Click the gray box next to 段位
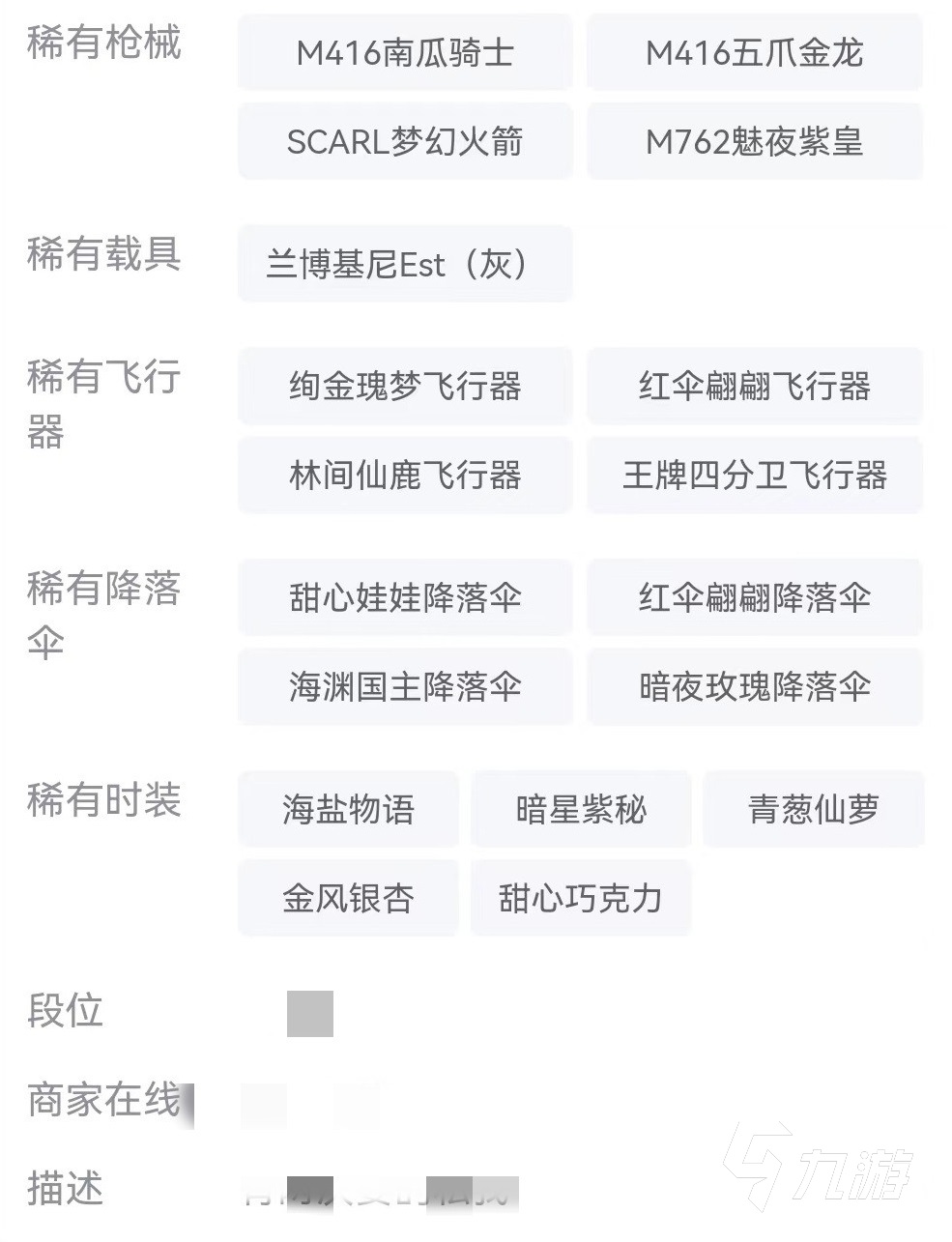This screenshot has width=952, height=1242. (x=309, y=1011)
